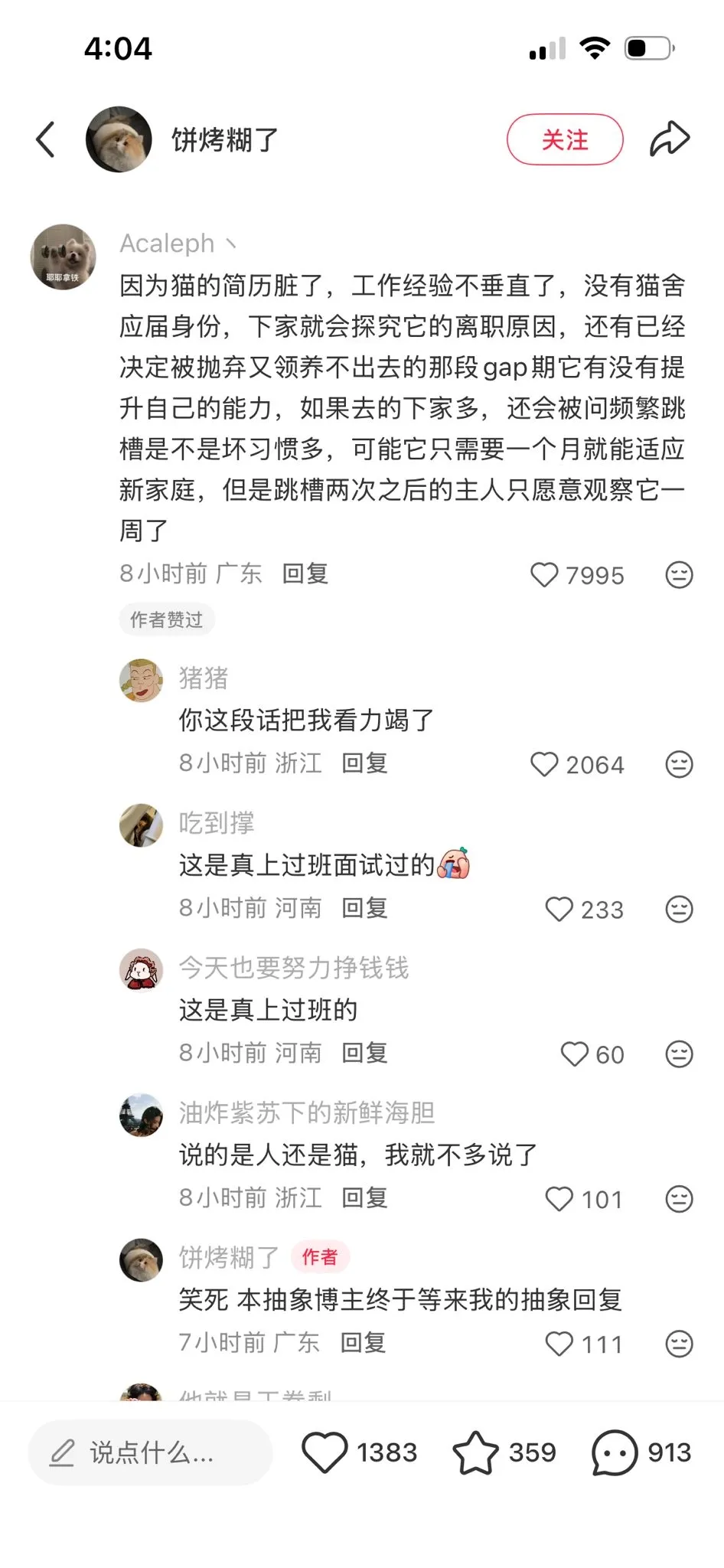Image resolution: width=724 pixels, height=1568 pixels.
Task: Tap the heart on 吃到撑's comment
Action: [x=560, y=910]
